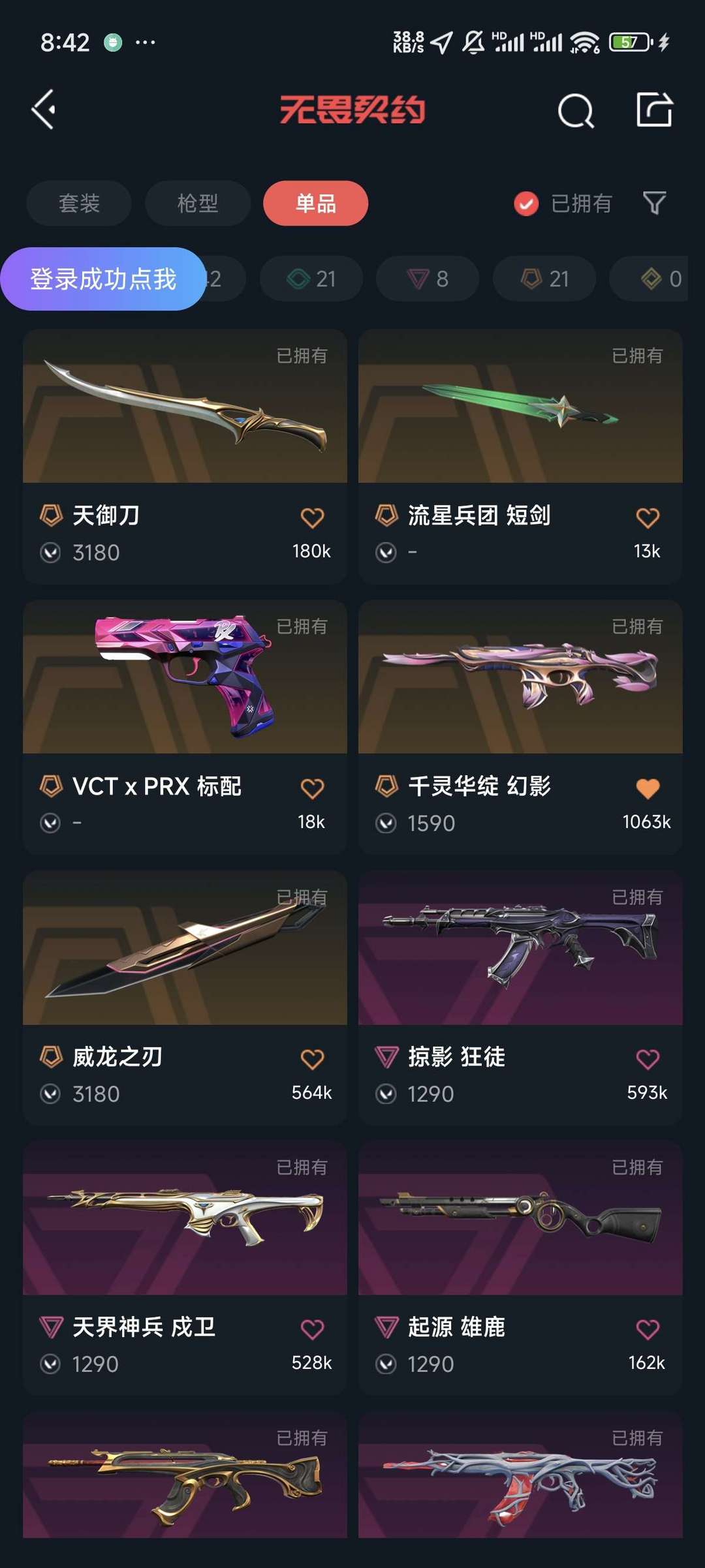705x1568 pixels.
Task: Open the search icon
Action: coord(575,110)
